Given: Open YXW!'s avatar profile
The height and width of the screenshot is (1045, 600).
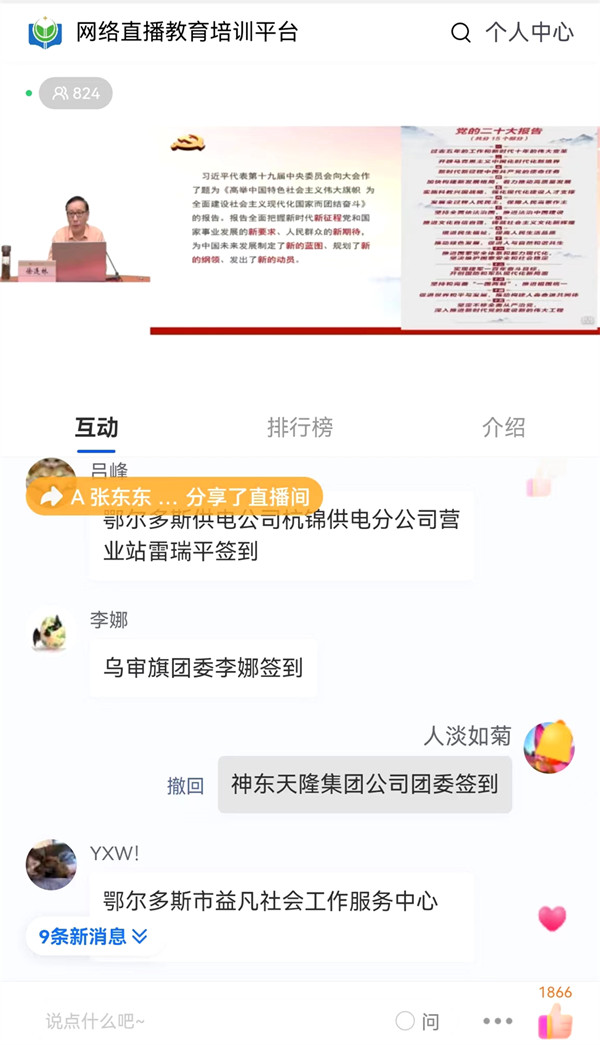Looking at the screenshot, I should click(x=51, y=865).
